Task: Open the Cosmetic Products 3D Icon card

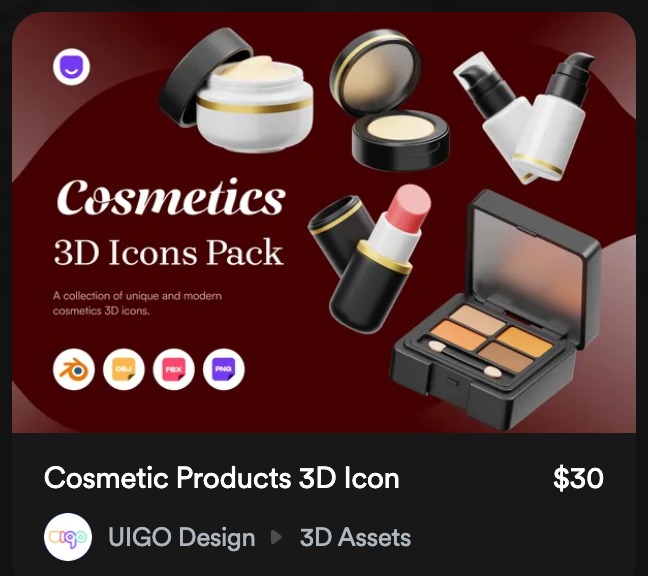Action: (x=222, y=478)
